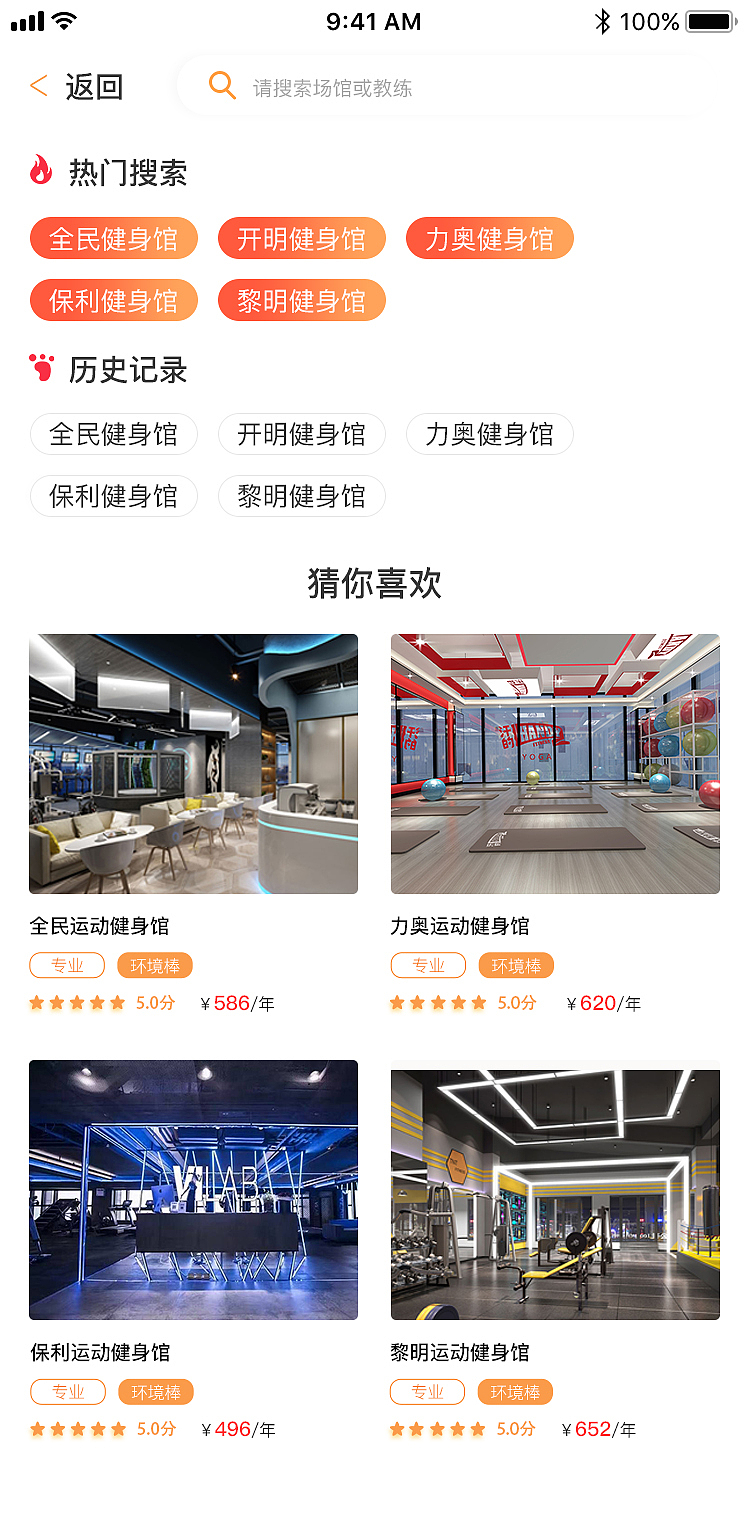Tap history chip 力奥健身馆
Screen dimensions: 750x1526
tap(489, 434)
